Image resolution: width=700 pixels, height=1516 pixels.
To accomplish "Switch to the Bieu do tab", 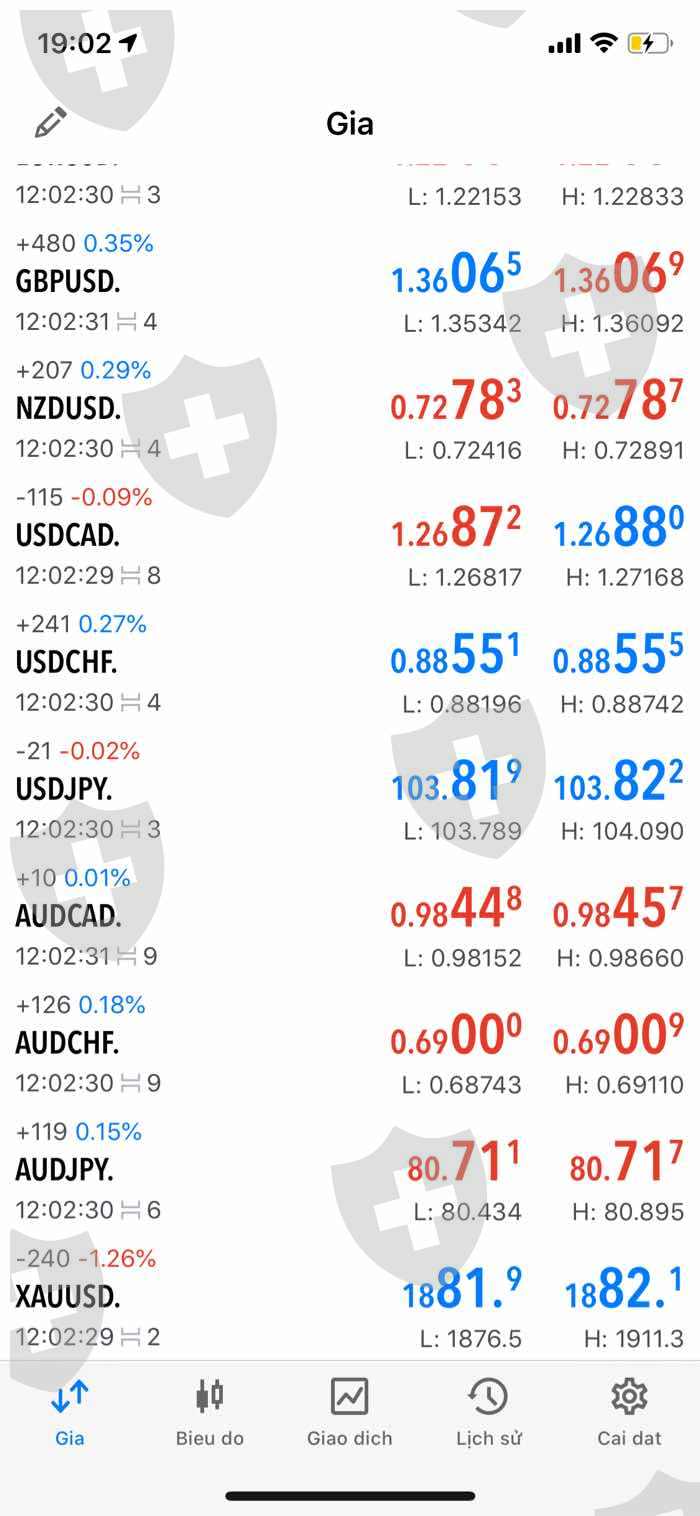I will [x=210, y=1412].
